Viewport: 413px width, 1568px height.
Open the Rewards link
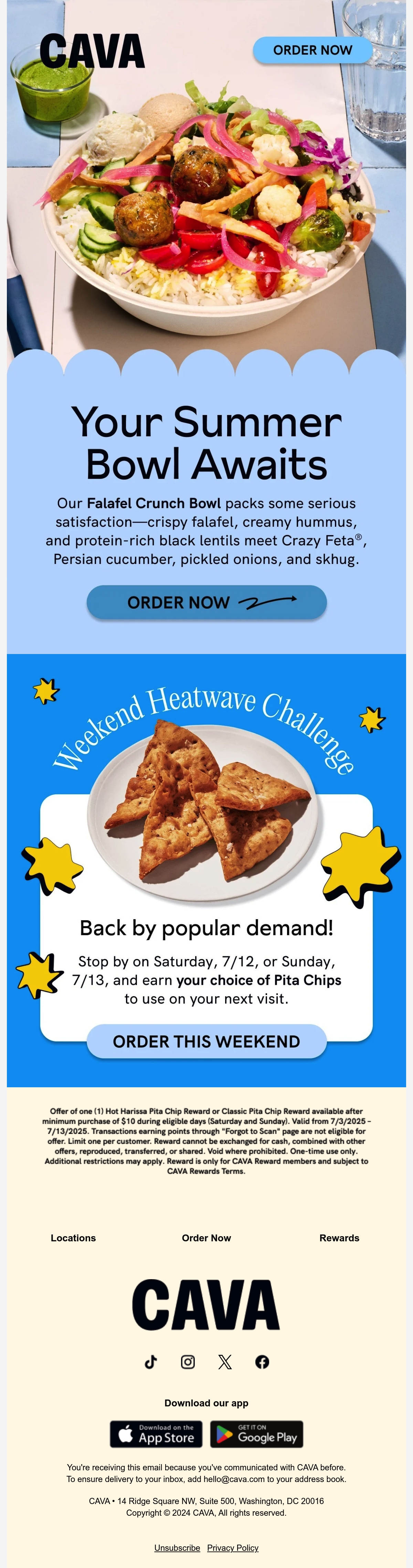pyautogui.click(x=339, y=1238)
